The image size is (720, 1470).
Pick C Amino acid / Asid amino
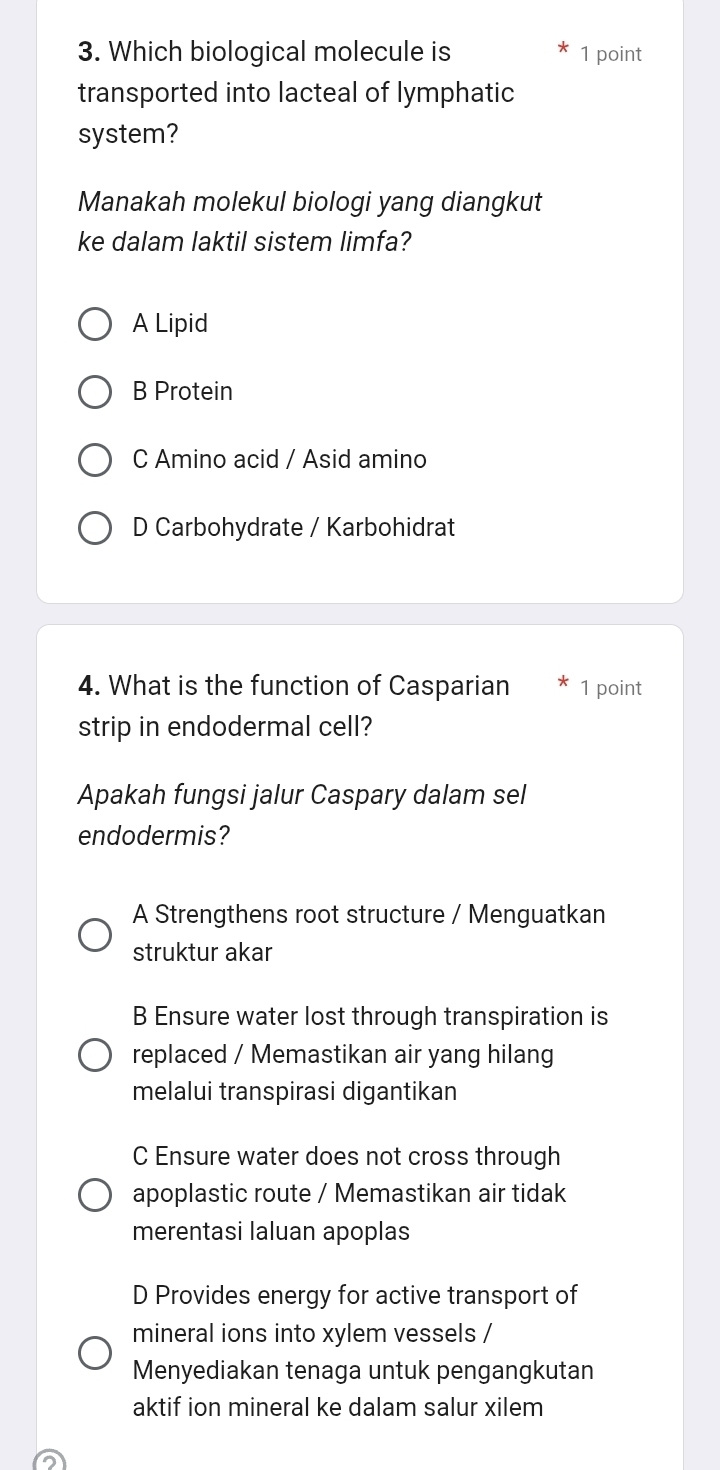[x=95, y=460]
